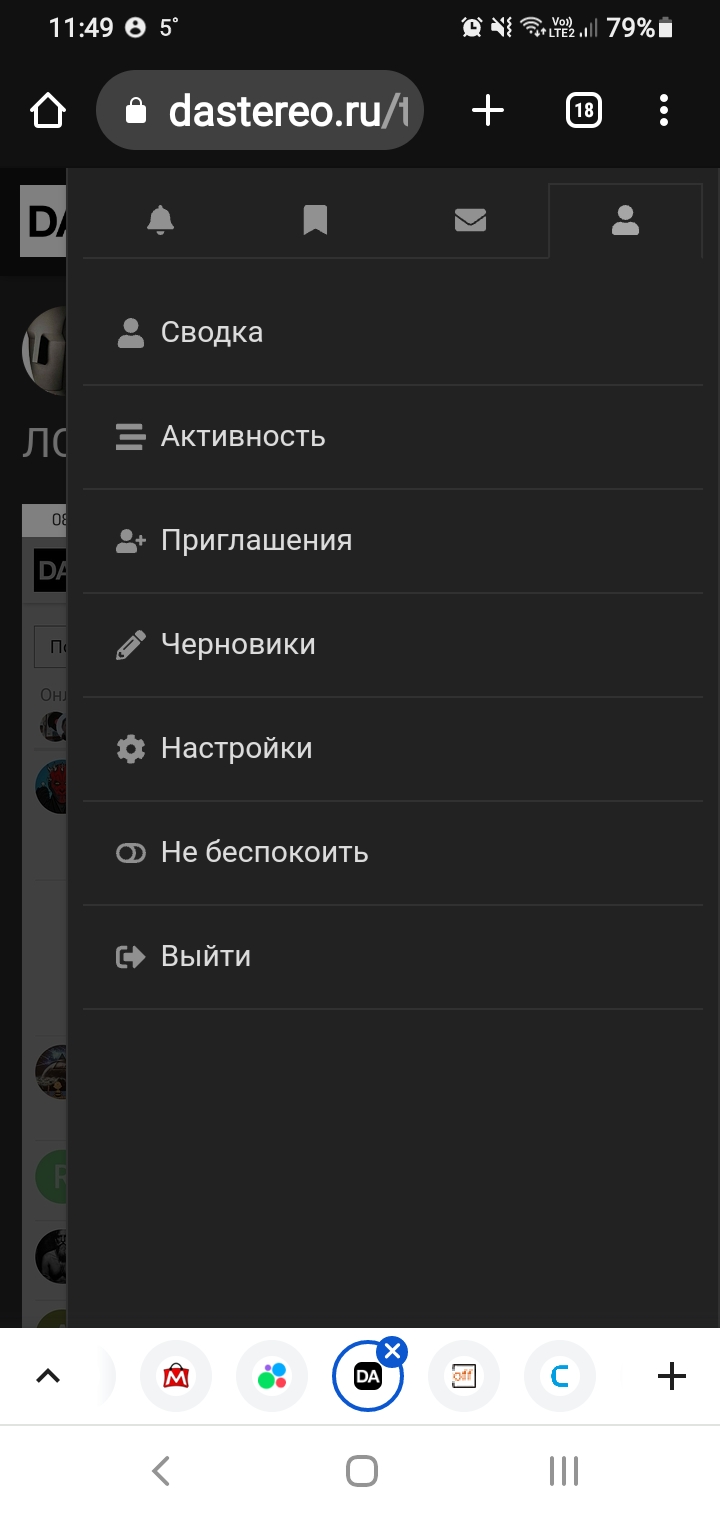Open a new tab with plus icon
720x1520 pixels.
[487, 111]
